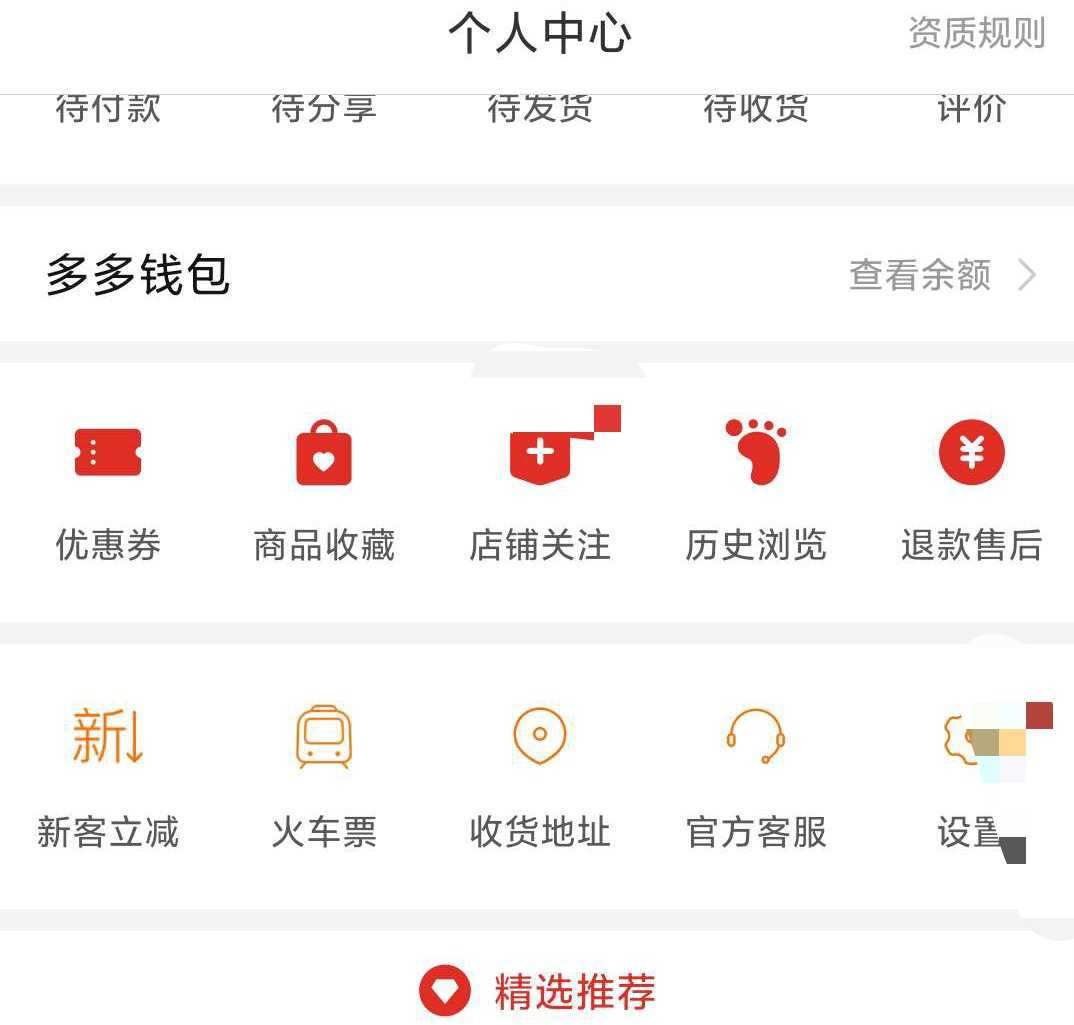This screenshot has width=1074, height=1025.
Task: Open 待发货 orders
Action: pos(540,110)
